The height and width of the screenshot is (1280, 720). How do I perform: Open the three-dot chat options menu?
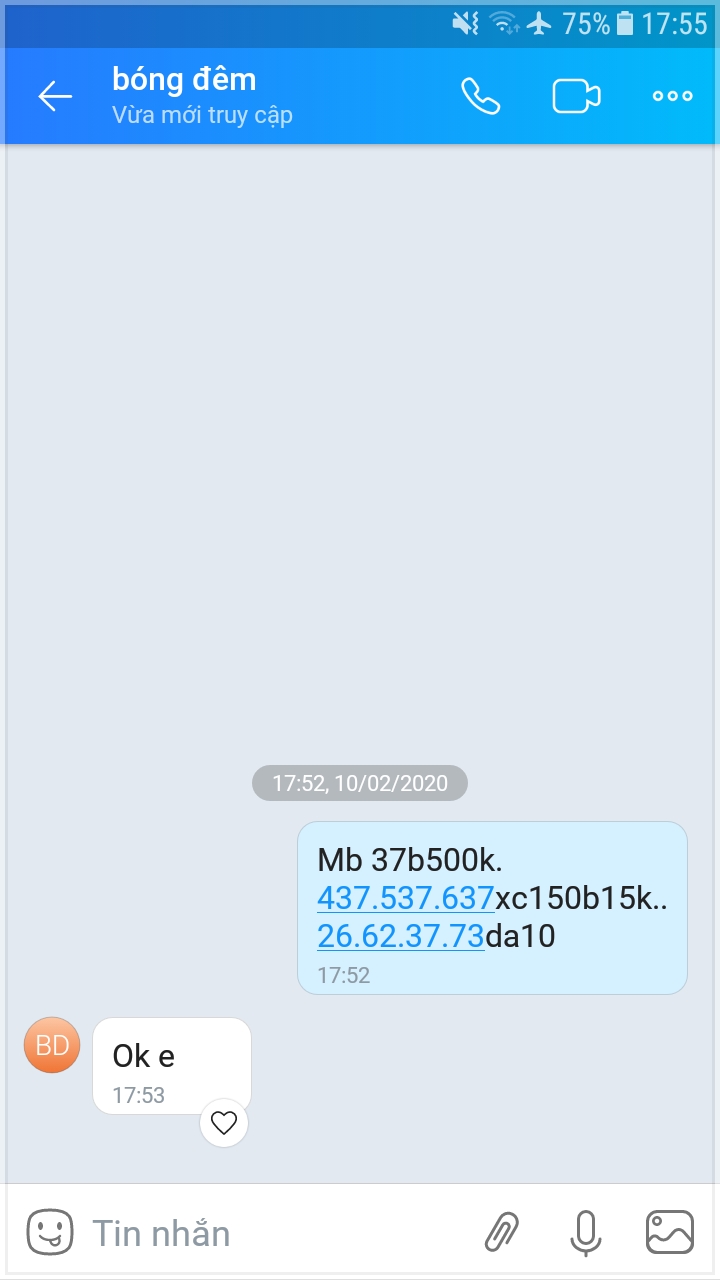672,96
